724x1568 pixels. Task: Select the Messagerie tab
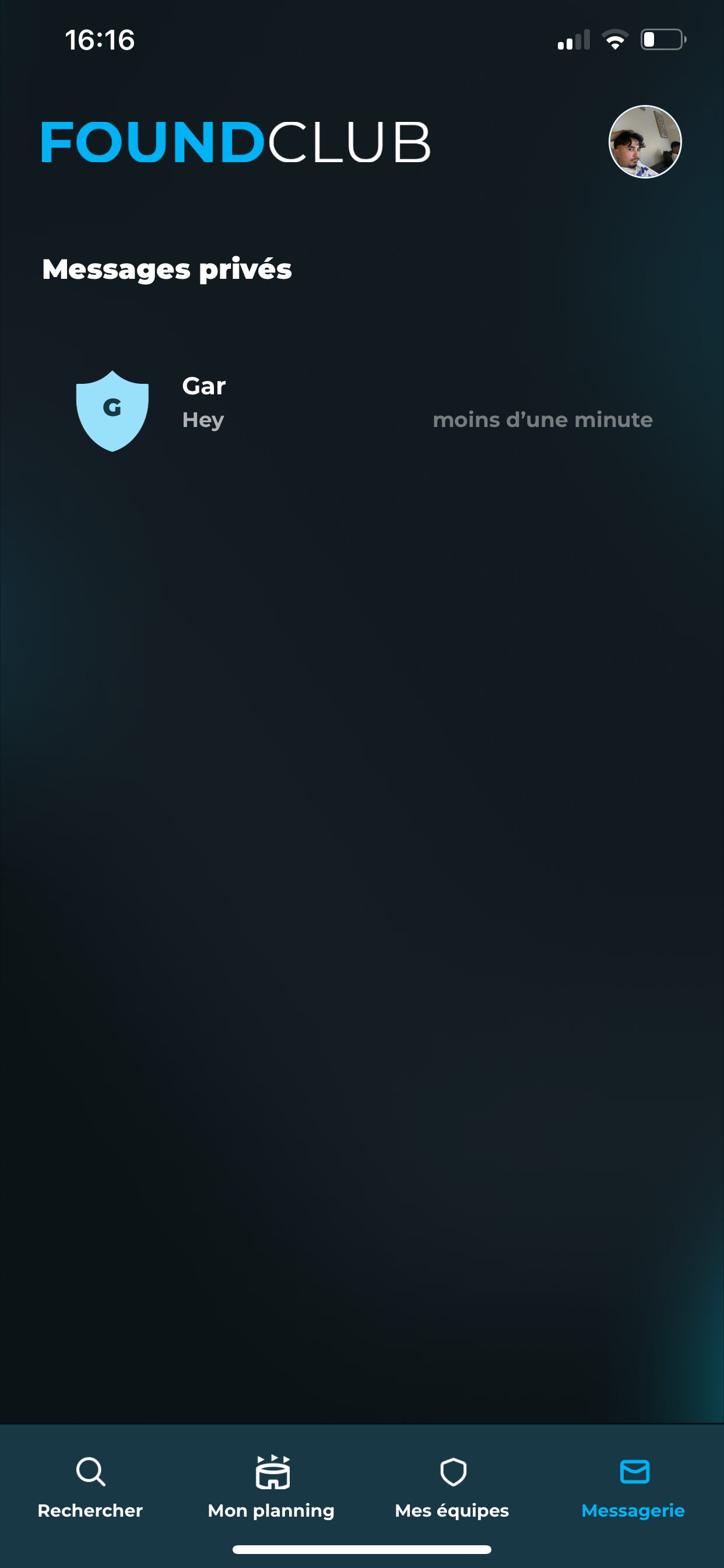[633, 1486]
